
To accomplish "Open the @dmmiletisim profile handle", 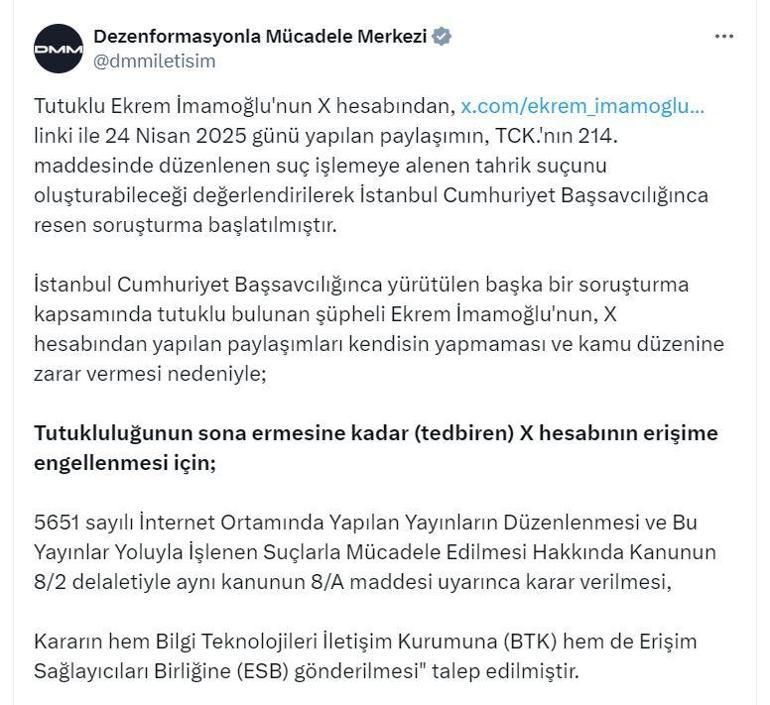I will pos(154,62).
